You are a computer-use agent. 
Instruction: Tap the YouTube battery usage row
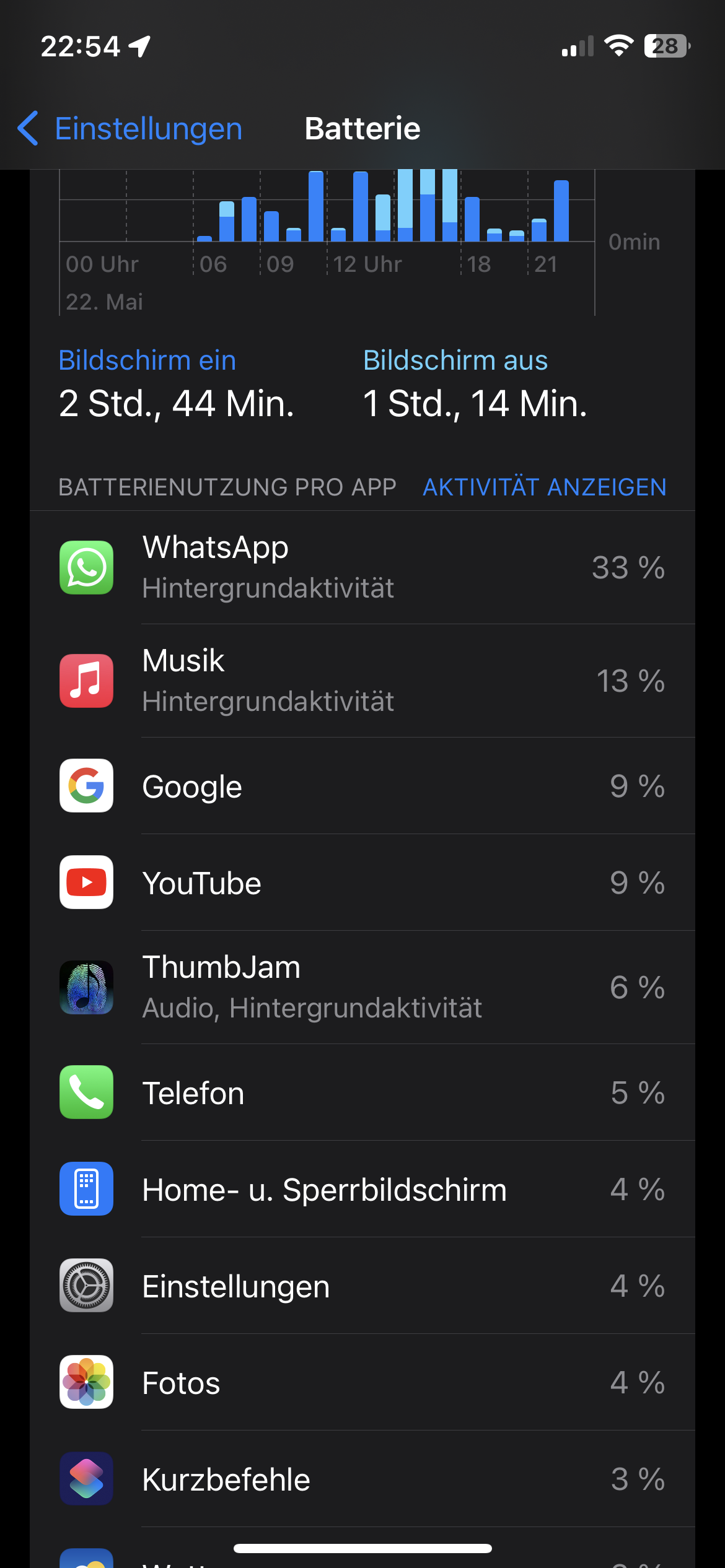tap(362, 883)
